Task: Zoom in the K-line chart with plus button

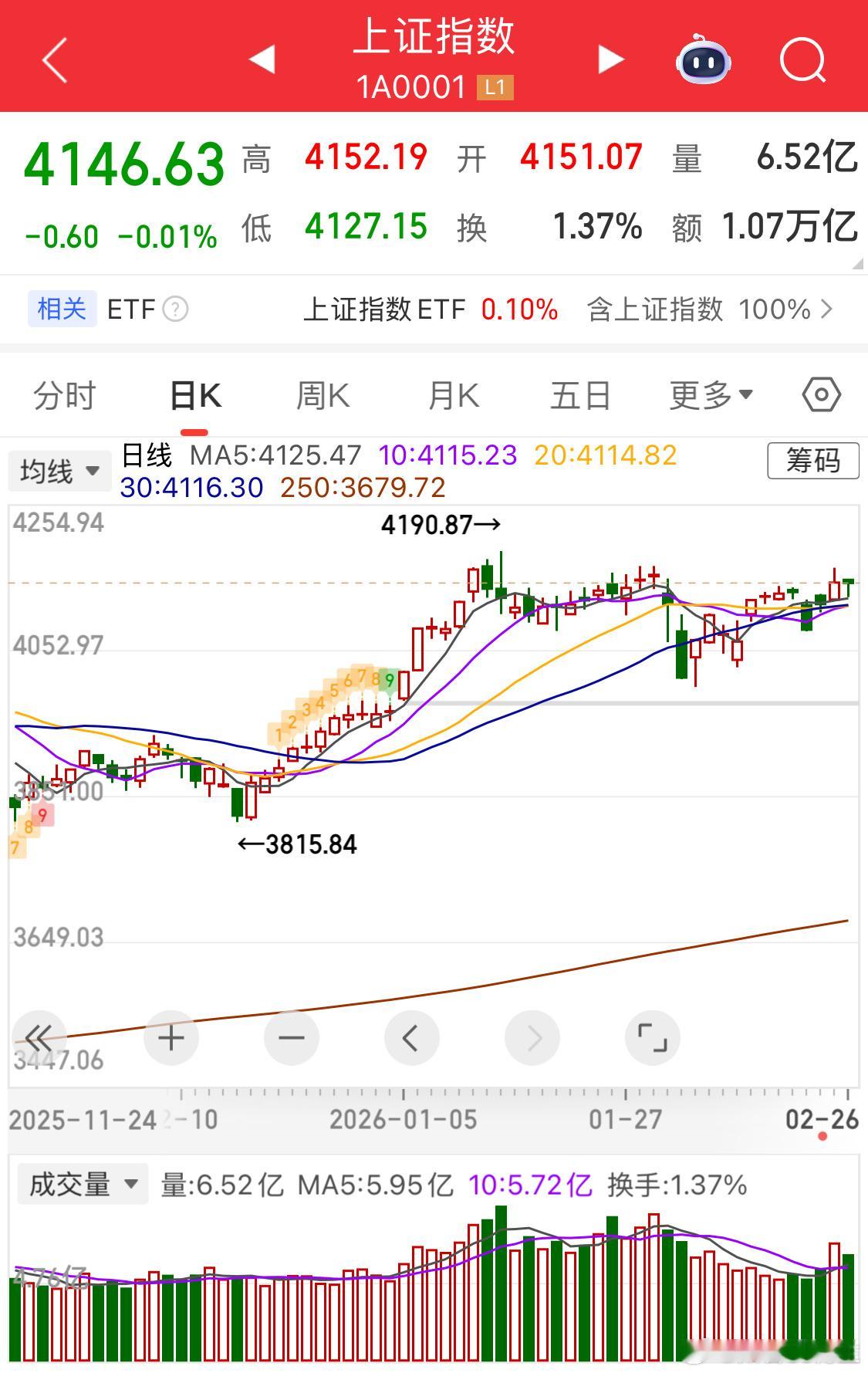Action: [171, 1038]
